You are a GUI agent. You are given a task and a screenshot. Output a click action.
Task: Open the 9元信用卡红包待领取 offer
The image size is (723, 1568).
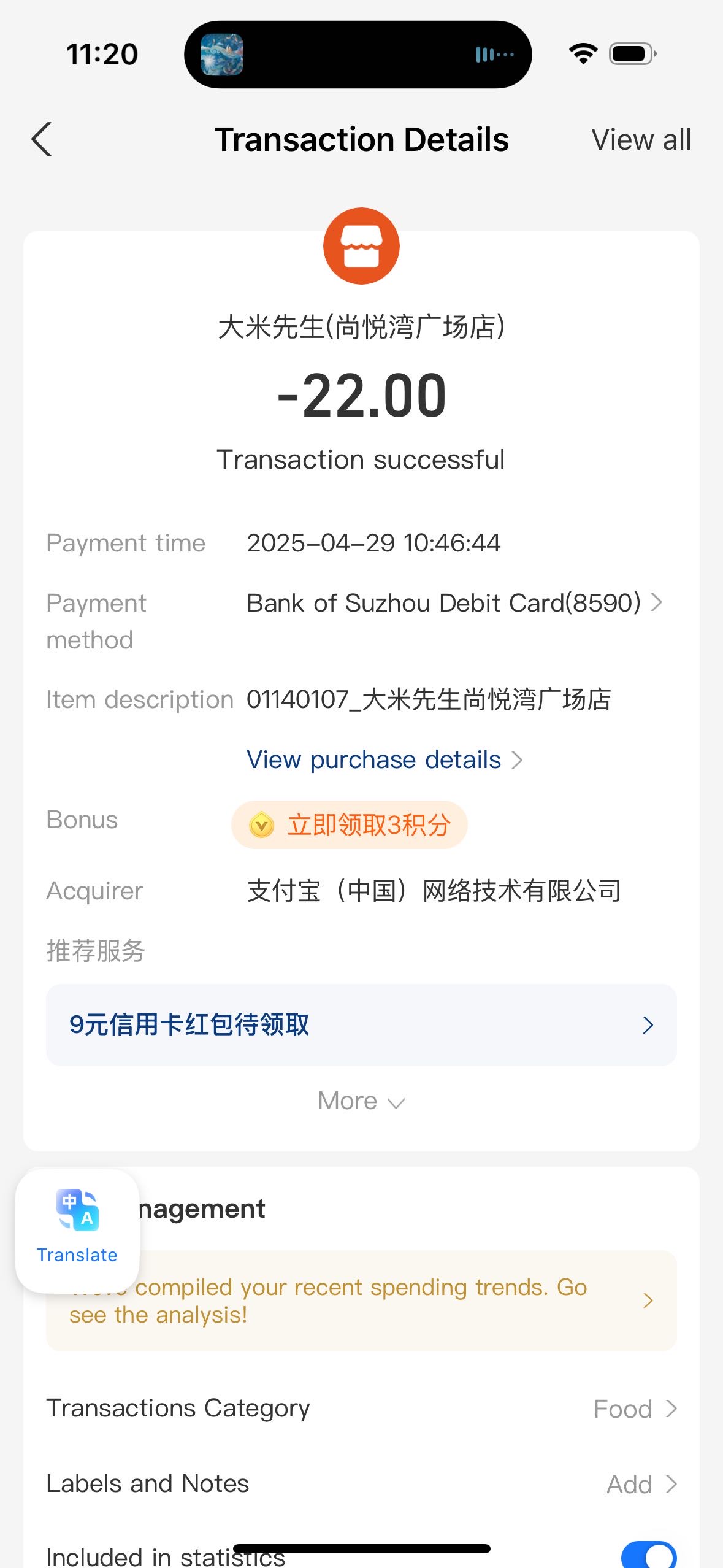(361, 1024)
